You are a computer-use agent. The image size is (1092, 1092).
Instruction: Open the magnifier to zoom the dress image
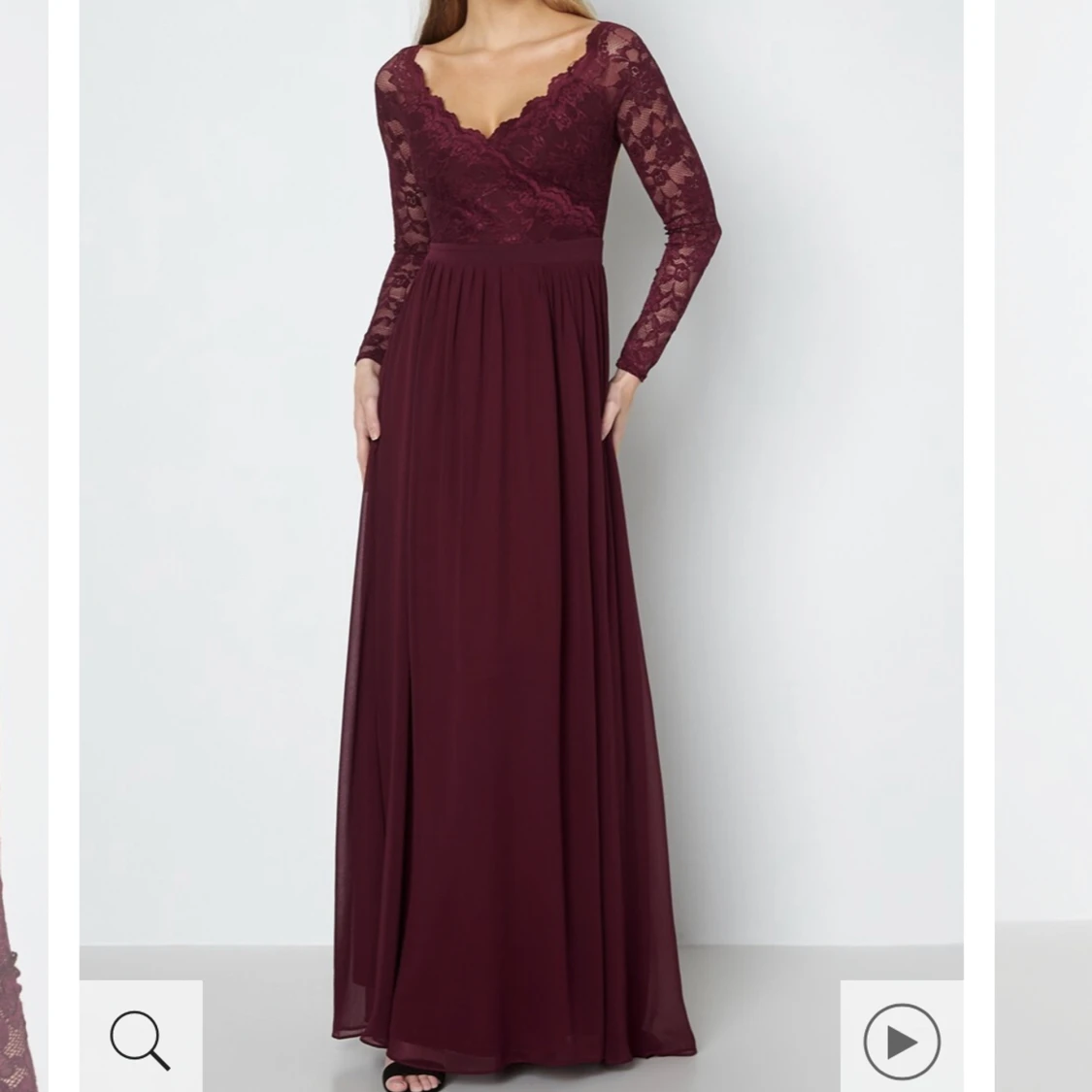pyautogui.click(x=140, y=1040)
